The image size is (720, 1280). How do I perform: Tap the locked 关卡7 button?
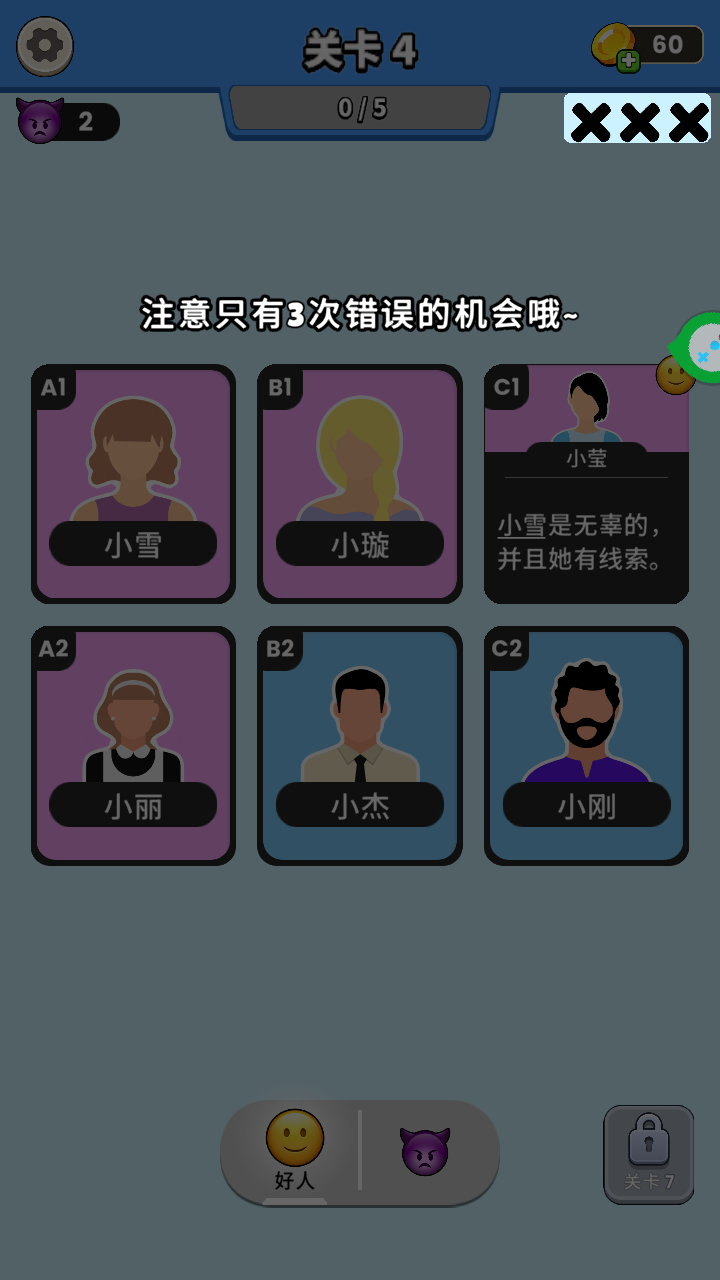coord(648,1154)
